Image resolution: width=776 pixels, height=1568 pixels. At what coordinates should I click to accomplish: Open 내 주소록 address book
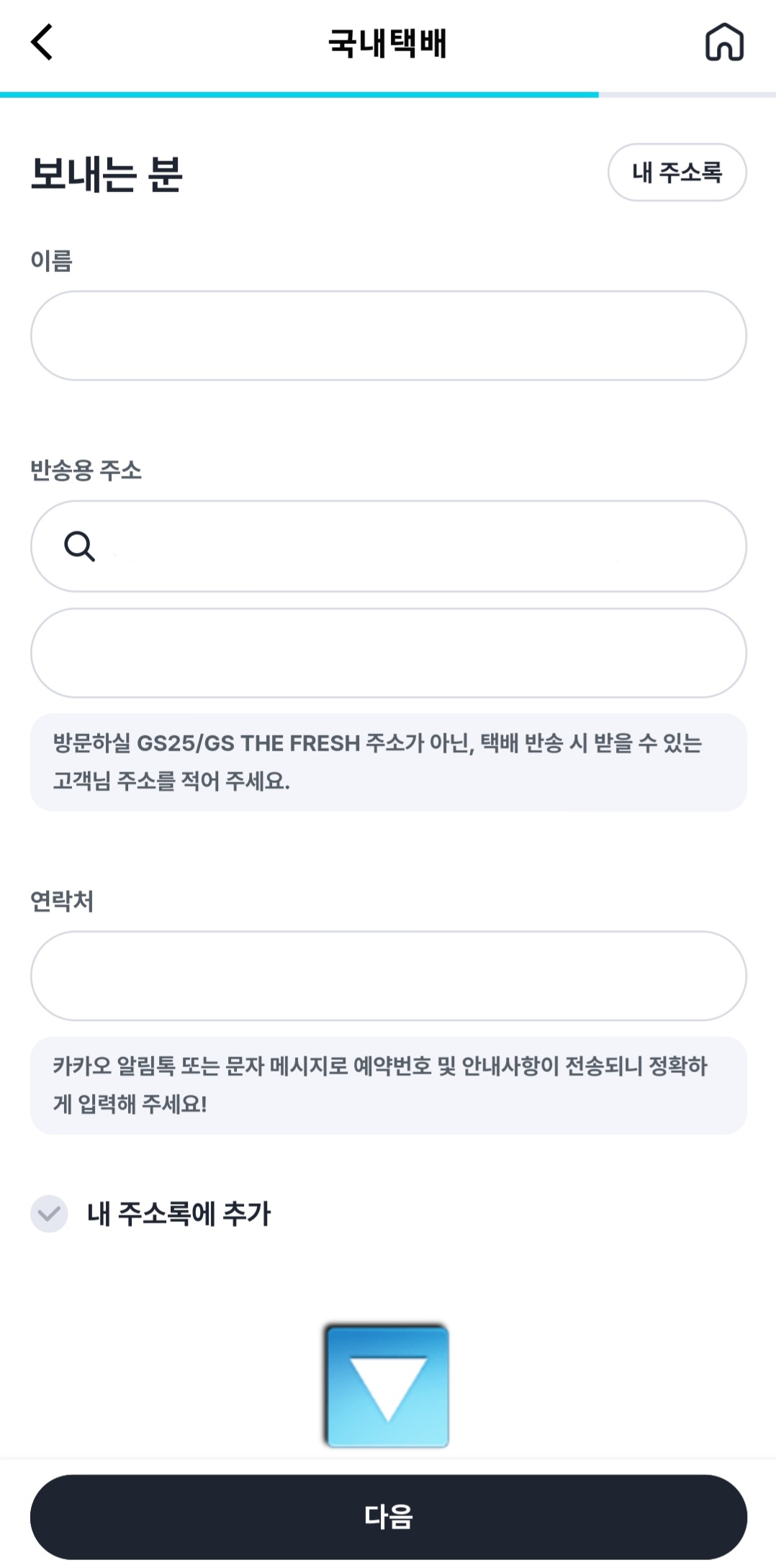point(677,173)
